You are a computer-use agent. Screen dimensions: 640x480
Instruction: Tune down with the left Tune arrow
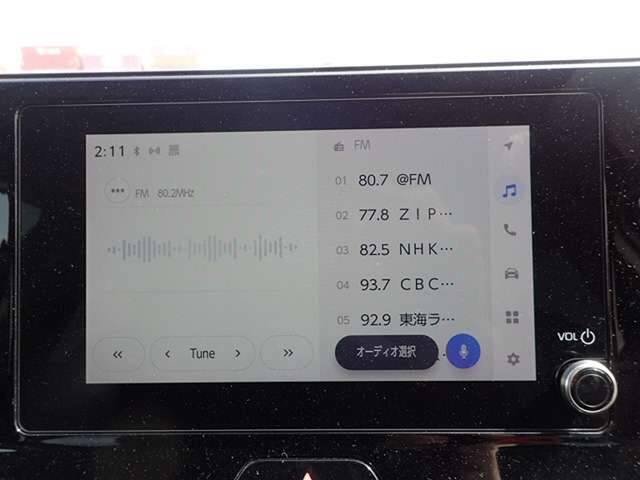coord(168,353)
